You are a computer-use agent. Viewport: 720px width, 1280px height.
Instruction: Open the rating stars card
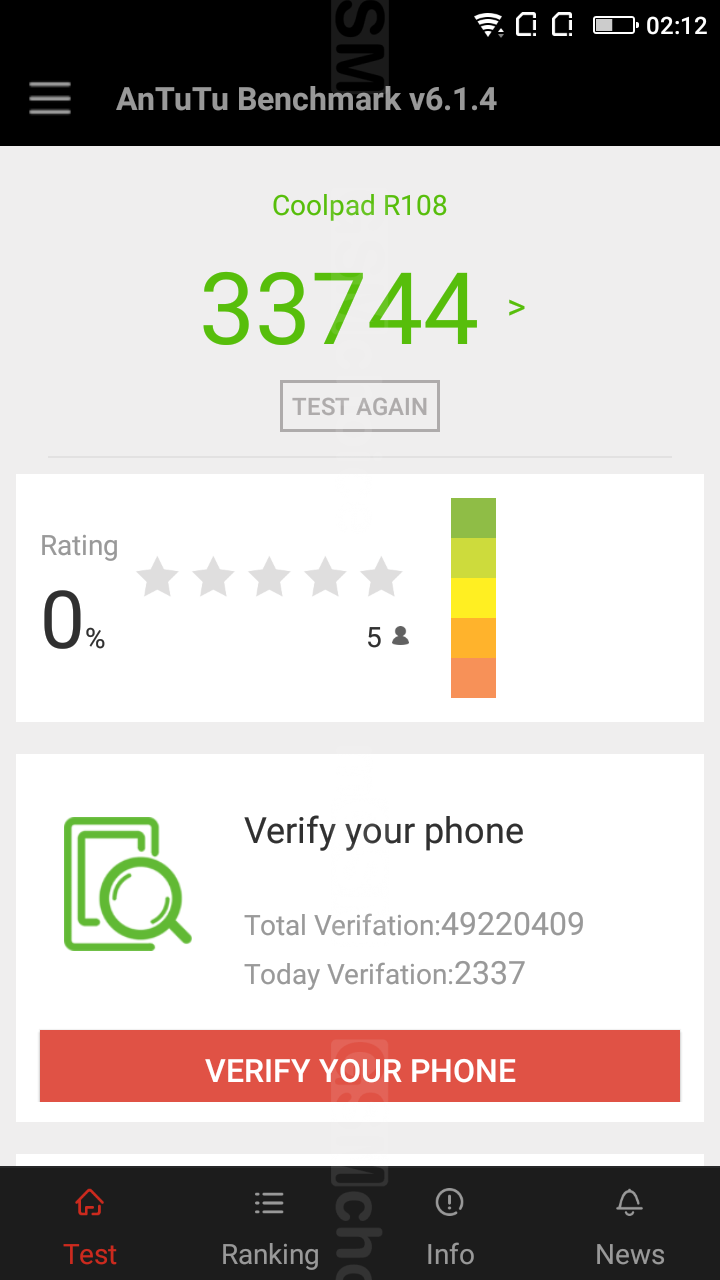(360, 598)
